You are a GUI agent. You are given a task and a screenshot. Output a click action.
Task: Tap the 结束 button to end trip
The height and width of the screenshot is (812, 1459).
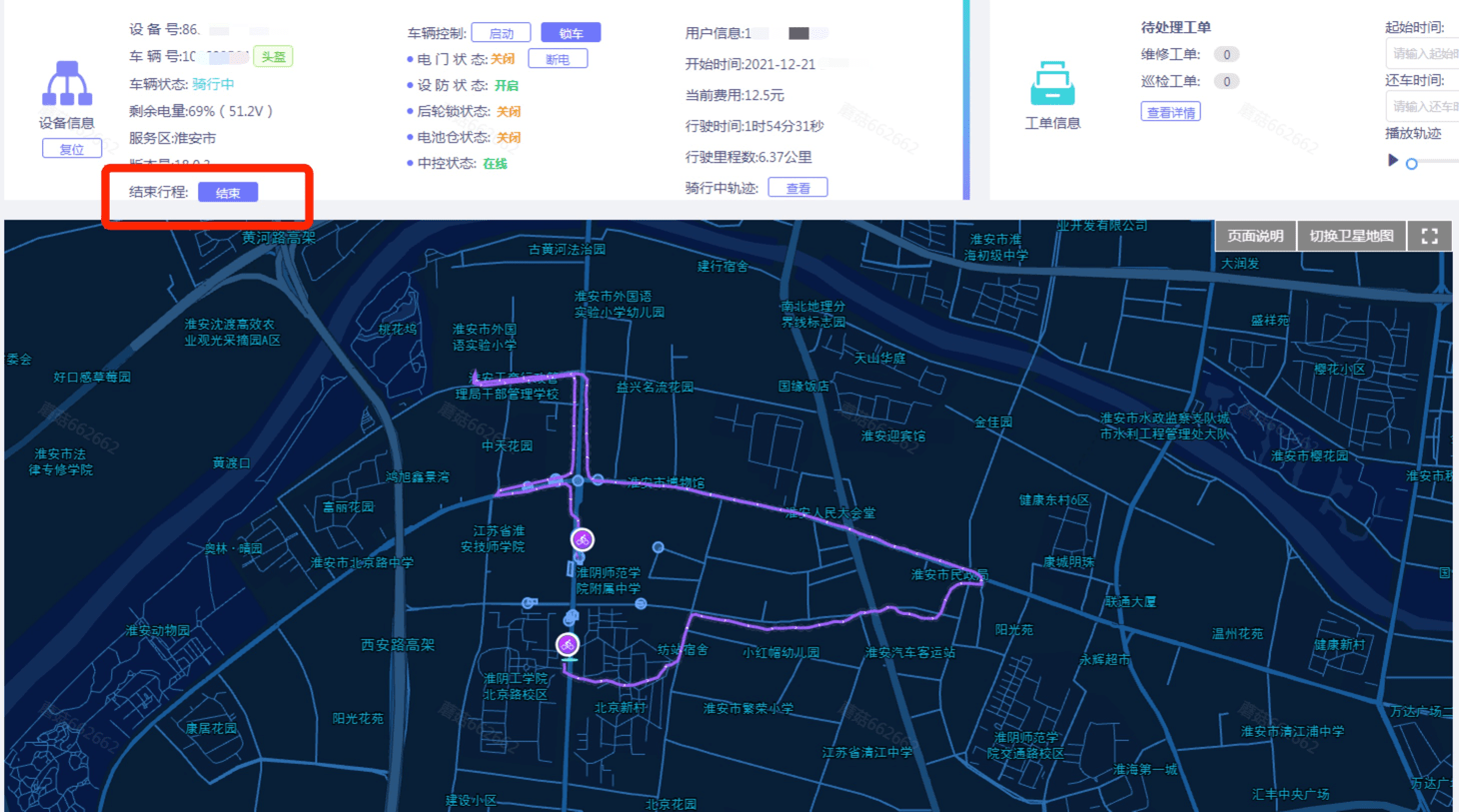(228, 193)
